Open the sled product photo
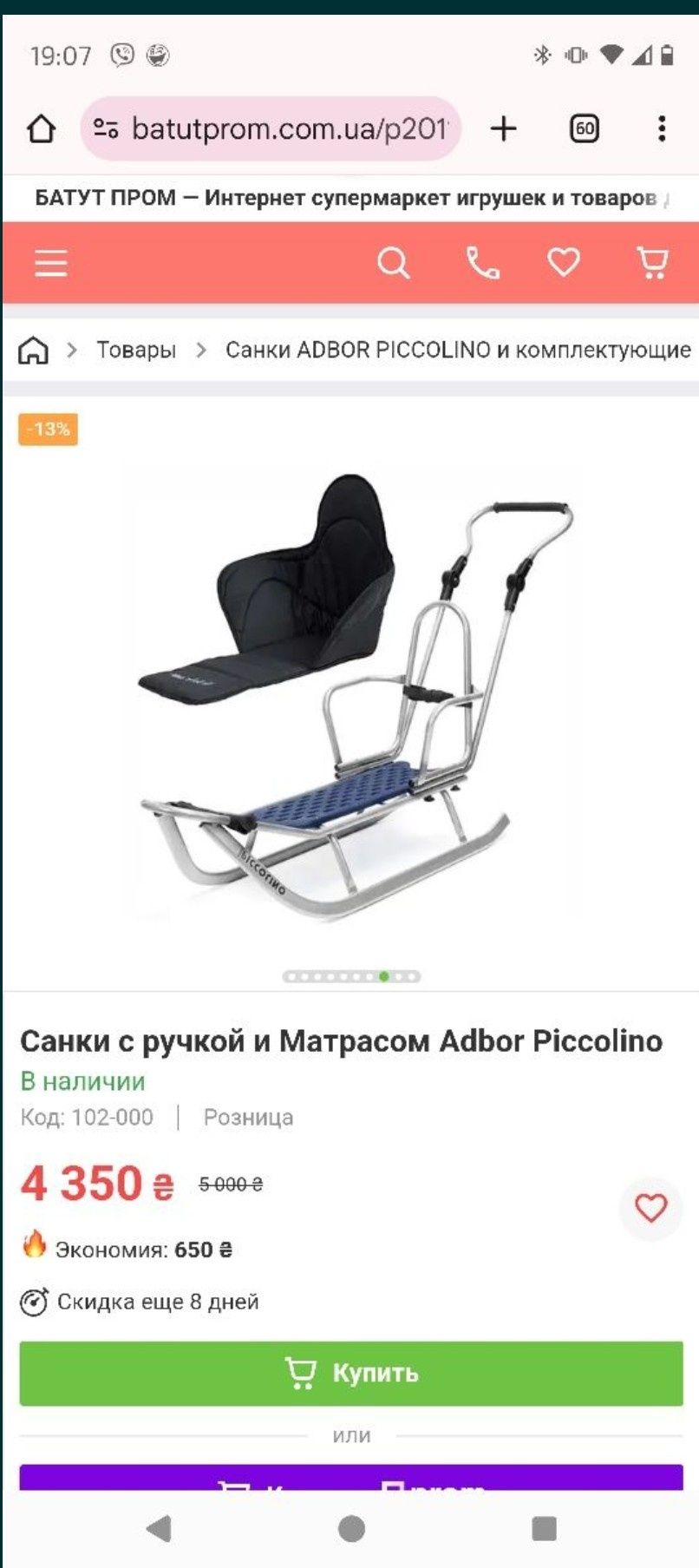Viewport: 699px width, 1568px height. tap(351, 694)
